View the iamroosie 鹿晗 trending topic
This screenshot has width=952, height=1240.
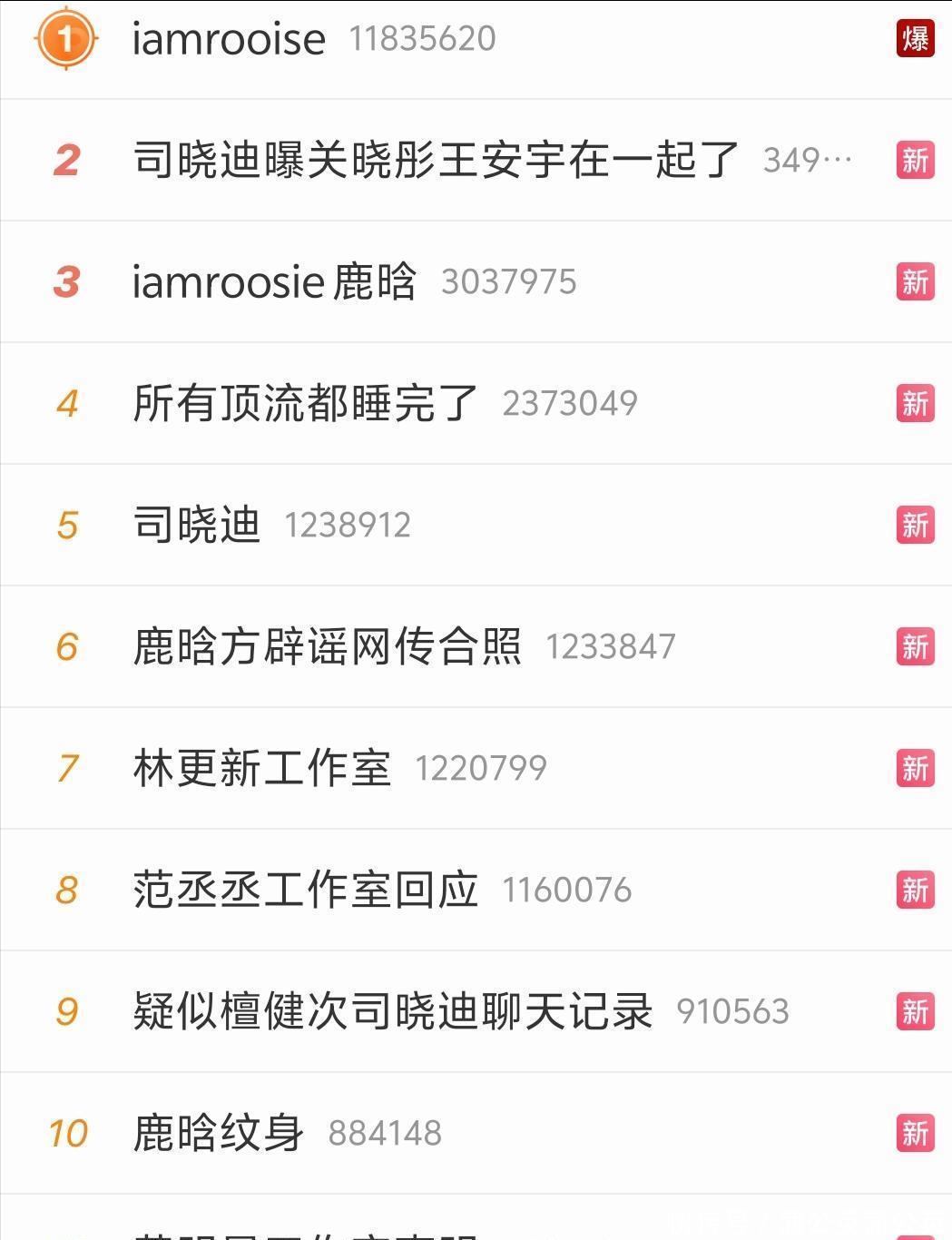274,281
